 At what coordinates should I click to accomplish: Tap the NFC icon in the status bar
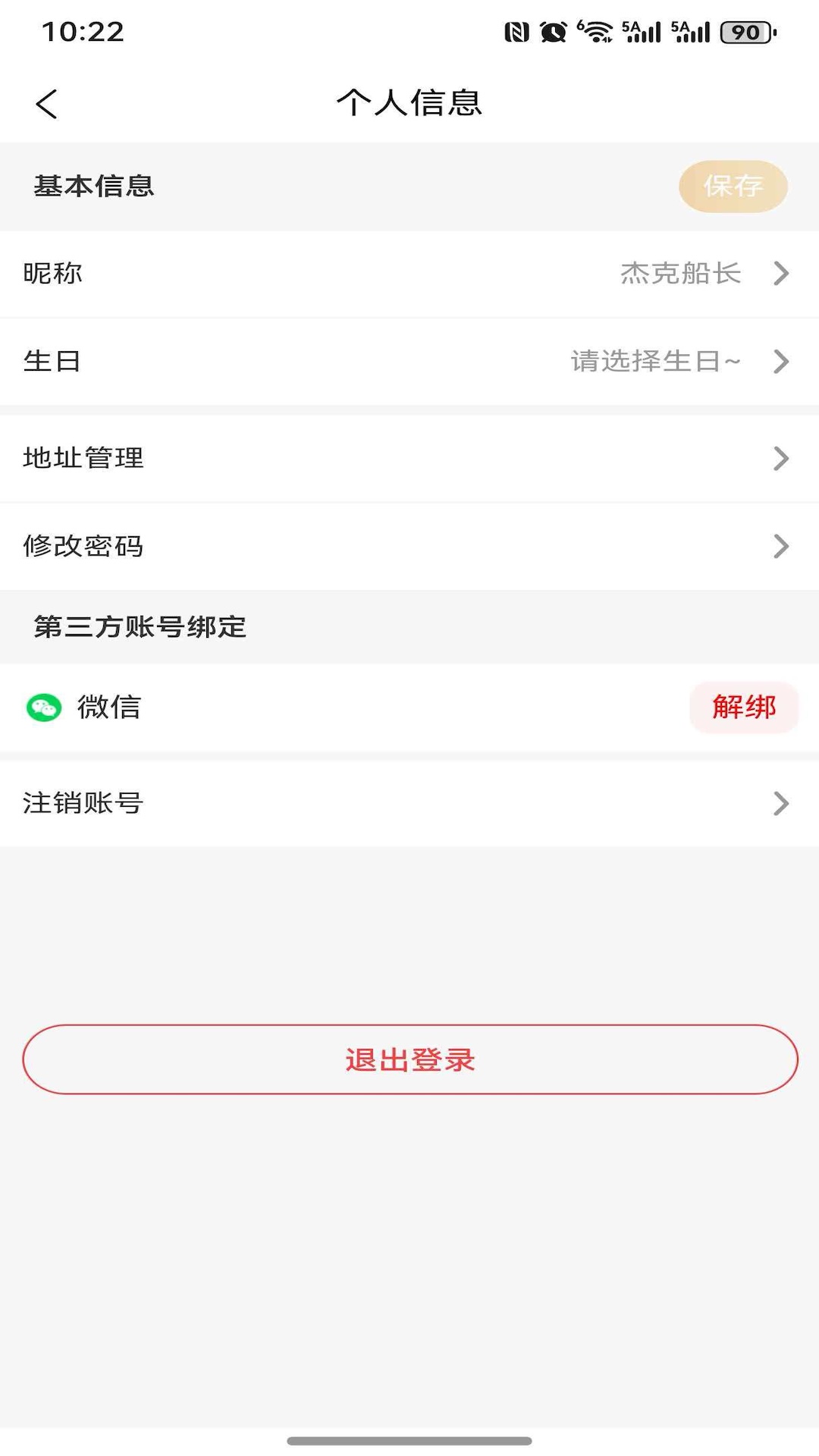click(517, 32)
